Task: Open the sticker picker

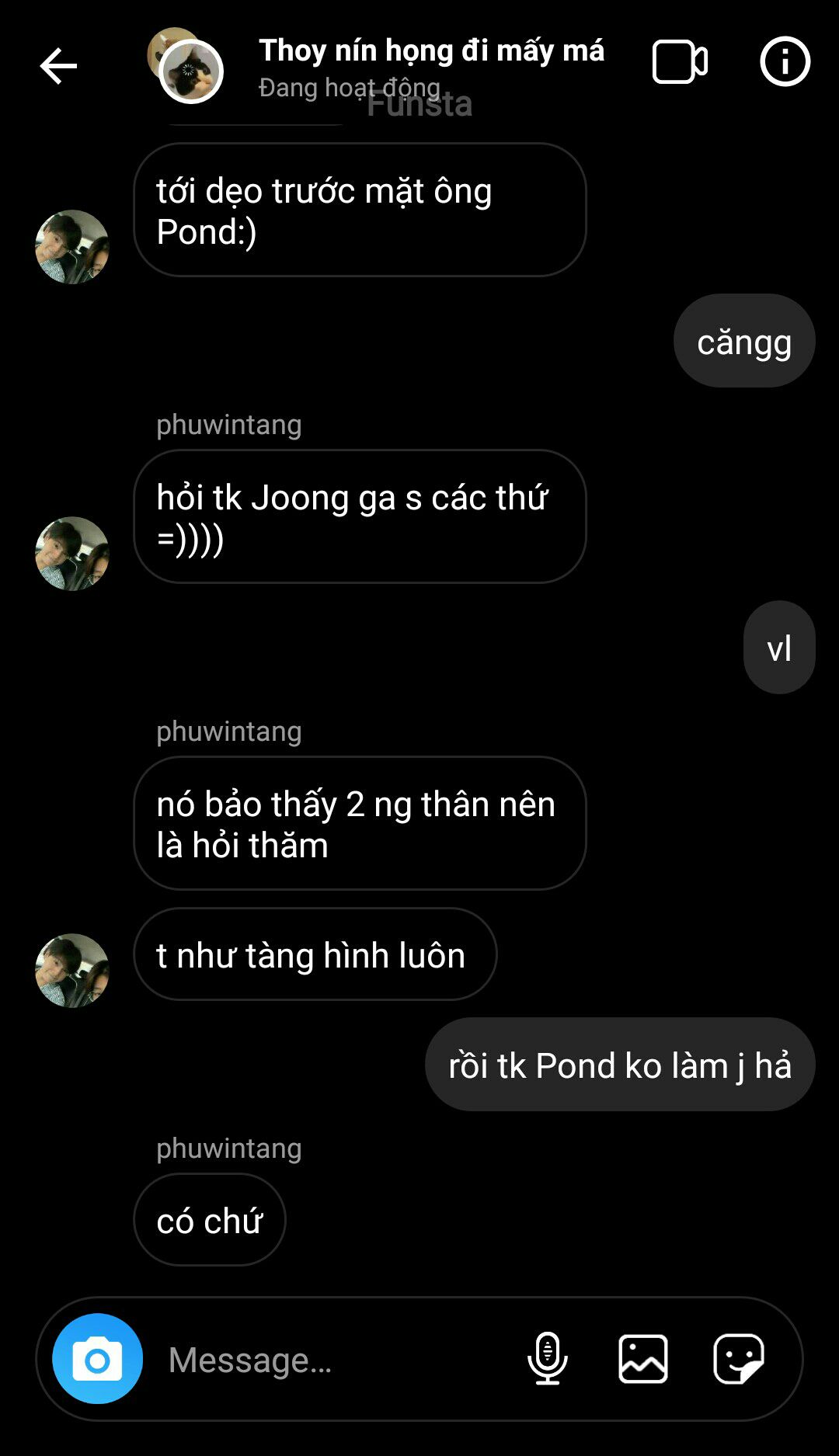Action: tap(738, 1359)
